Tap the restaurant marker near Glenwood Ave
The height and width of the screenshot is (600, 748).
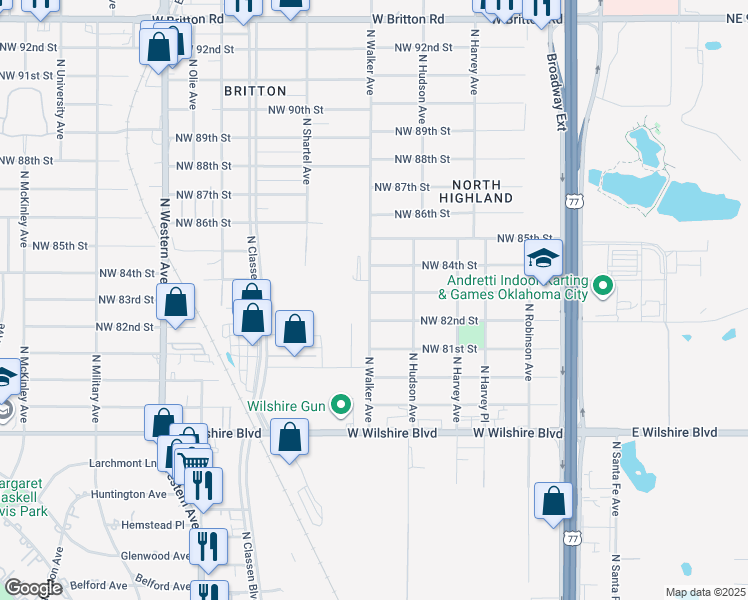click(208, 547)
